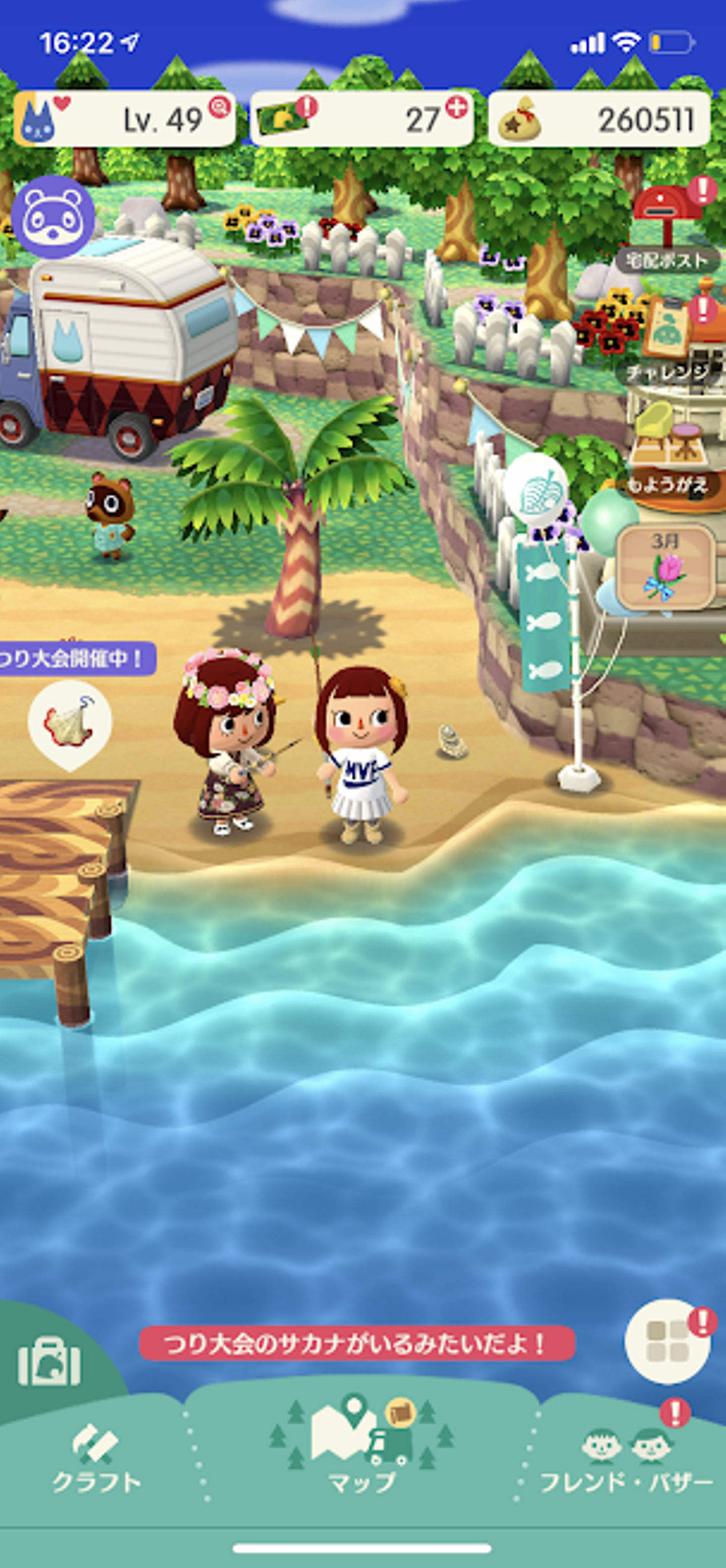The width and height of the screenshot is (726, 1568).
Task: Open the Lv. 49 level panel
Action: pyautogui.click(x=124, y=119)
